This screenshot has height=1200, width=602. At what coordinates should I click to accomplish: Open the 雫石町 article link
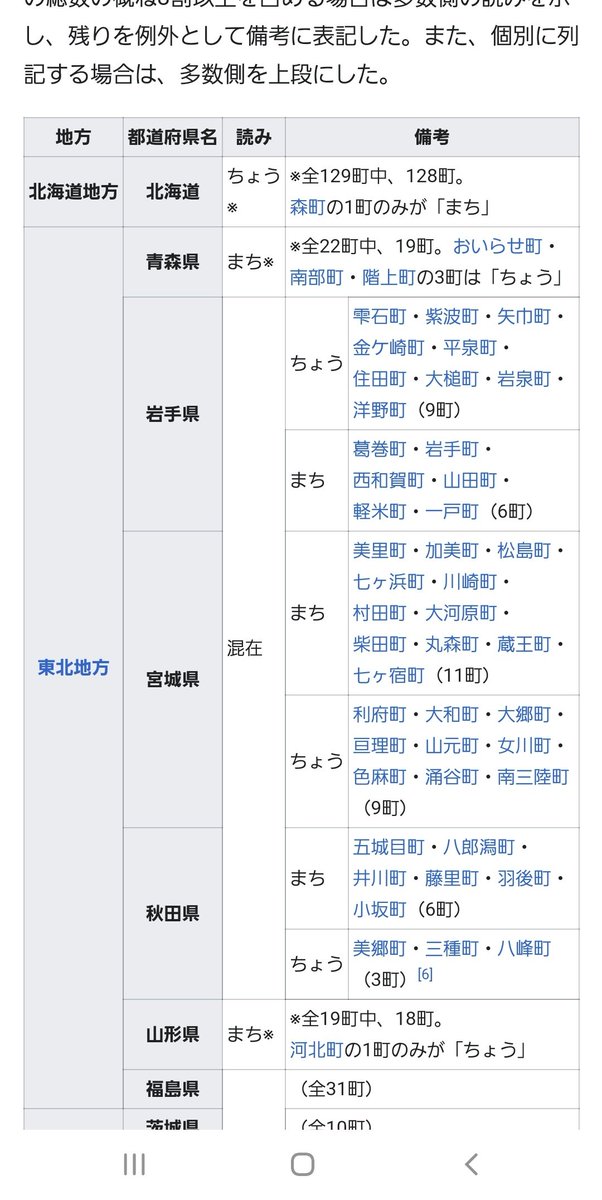point(379,317)
